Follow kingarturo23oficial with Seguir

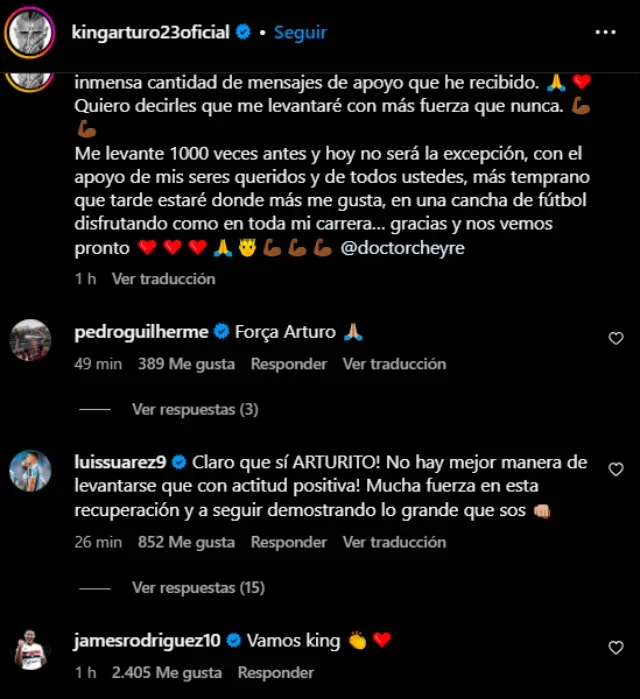(x=300, y=33)
